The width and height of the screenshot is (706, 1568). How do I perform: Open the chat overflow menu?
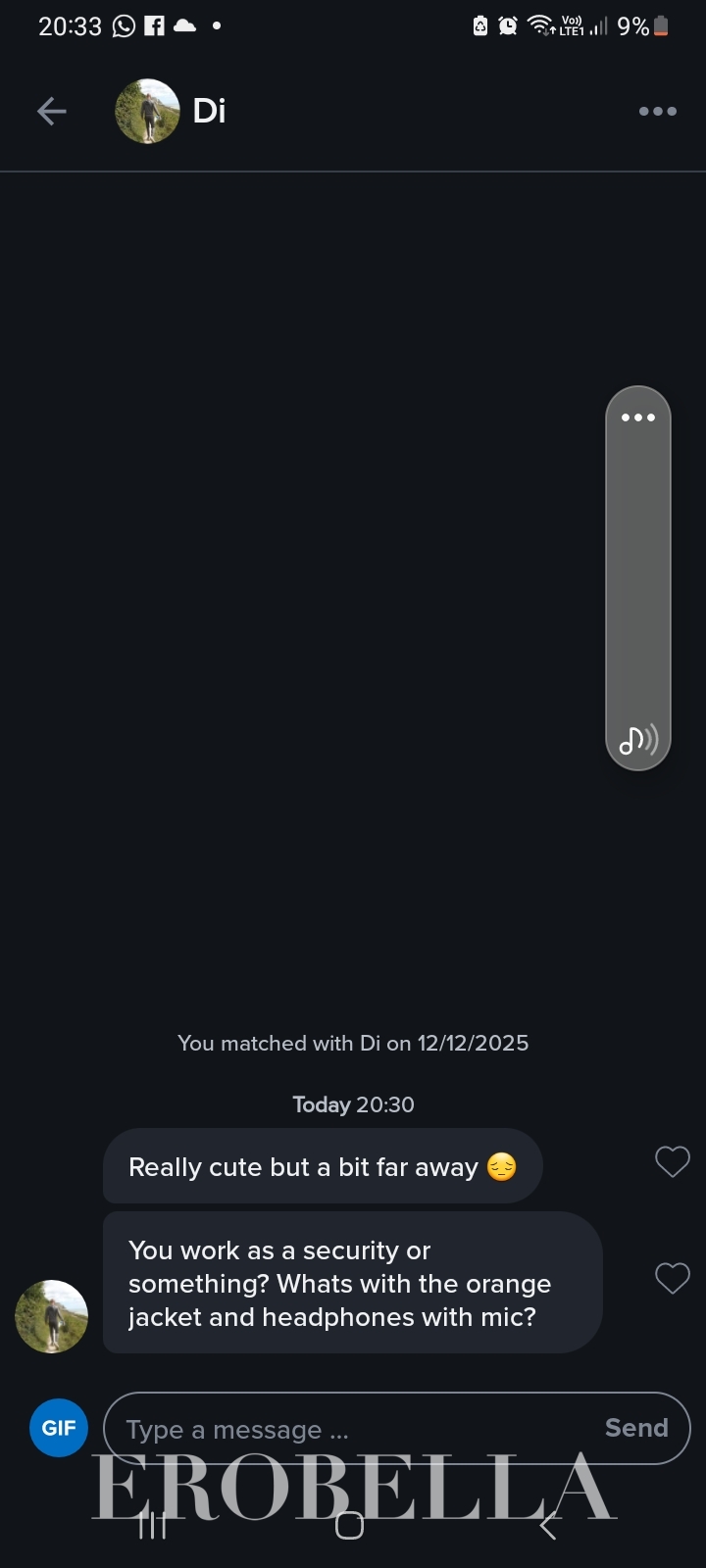click(x=657, y=112)
